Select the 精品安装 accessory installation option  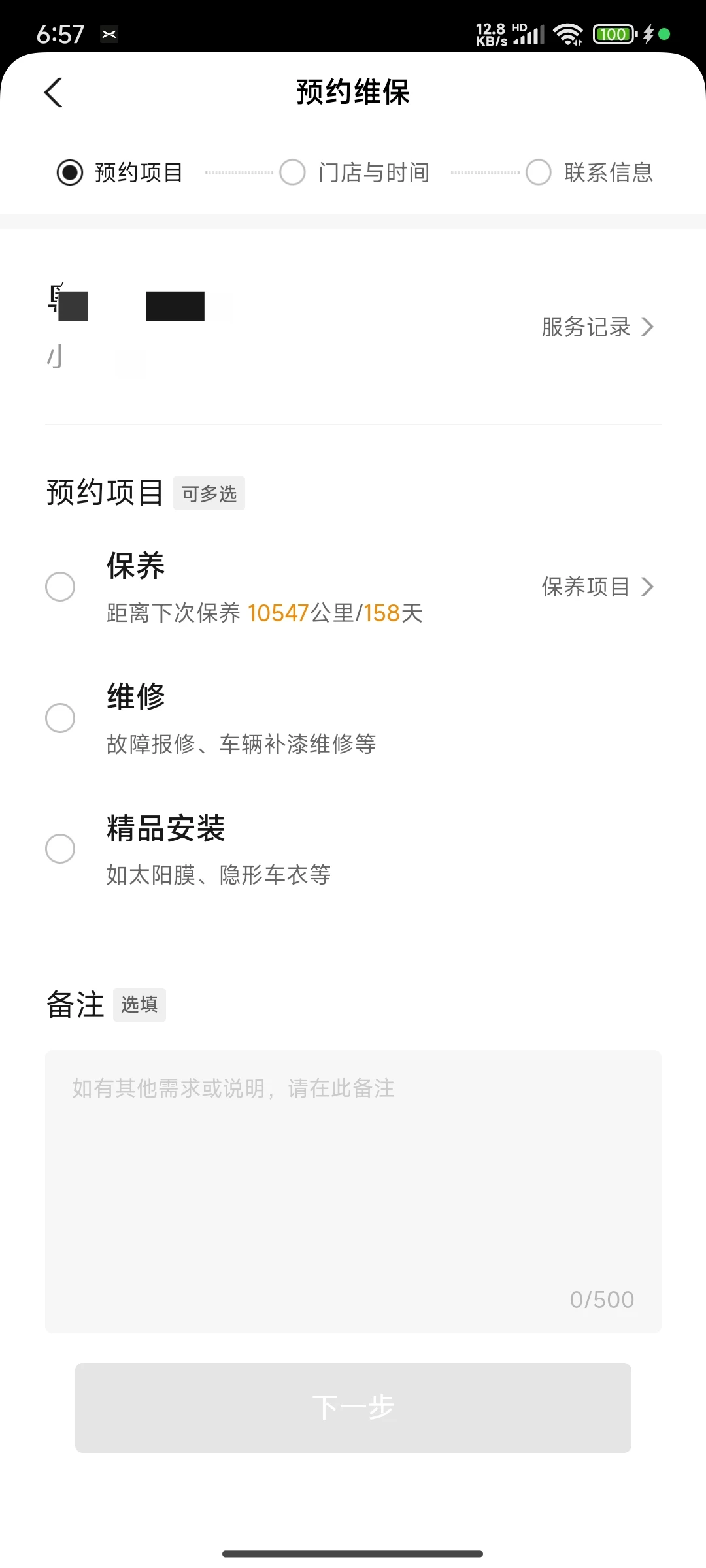60,849
